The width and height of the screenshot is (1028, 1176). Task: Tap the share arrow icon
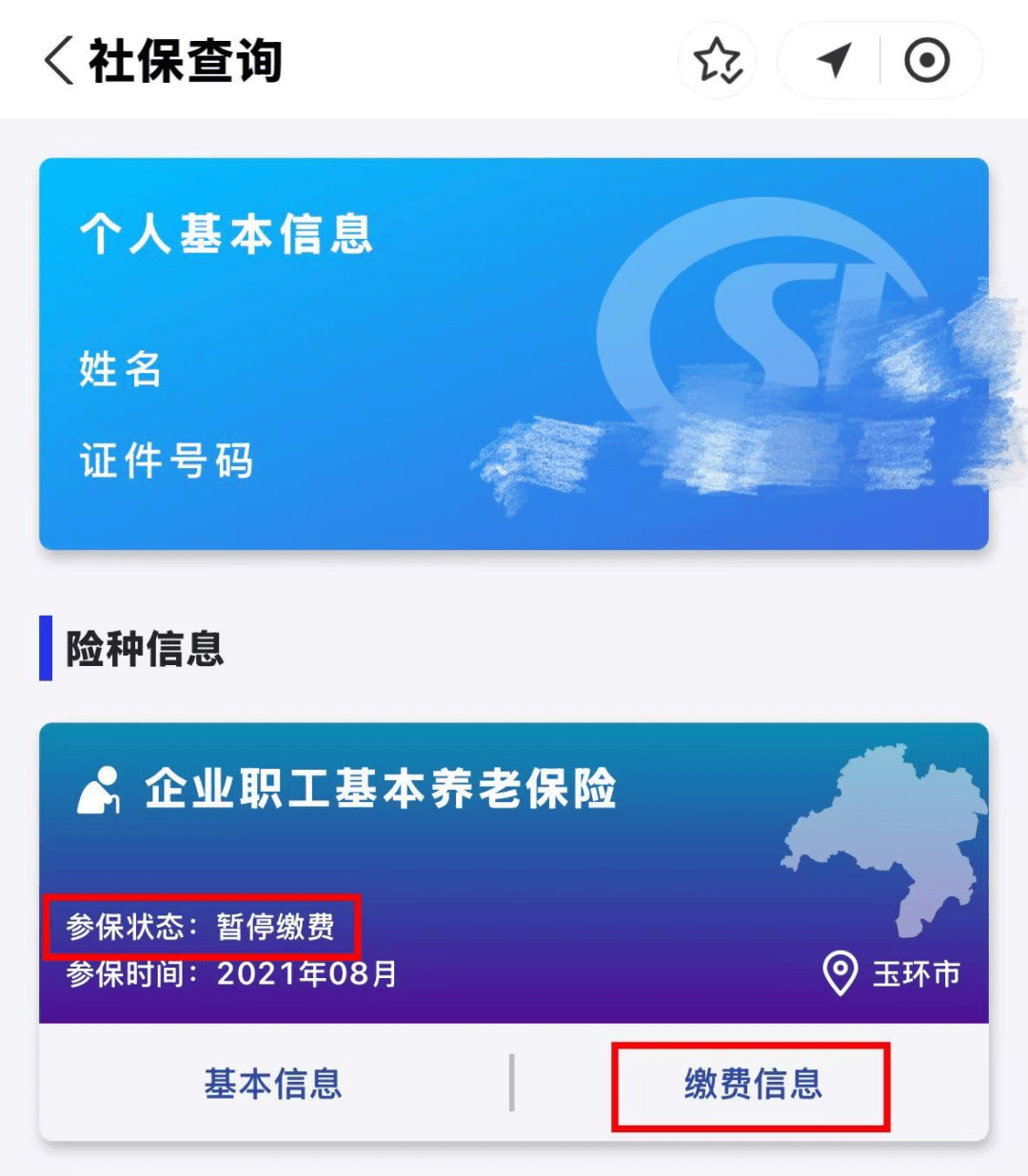834,61
